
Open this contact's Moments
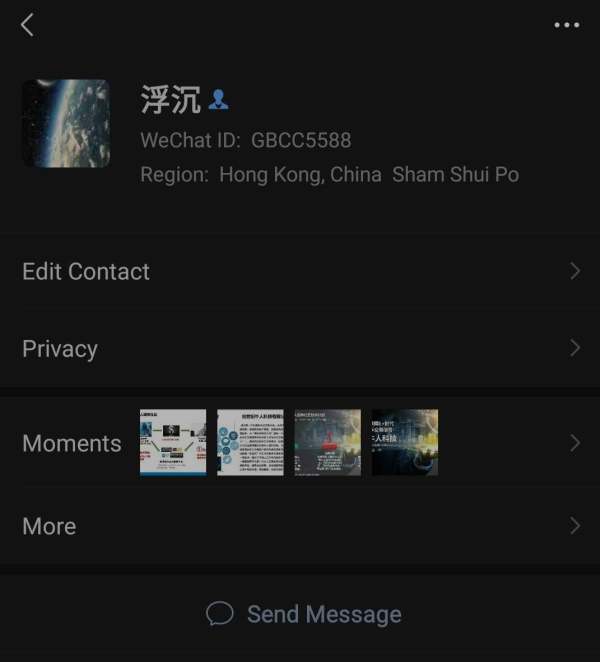tap(300, 443)
